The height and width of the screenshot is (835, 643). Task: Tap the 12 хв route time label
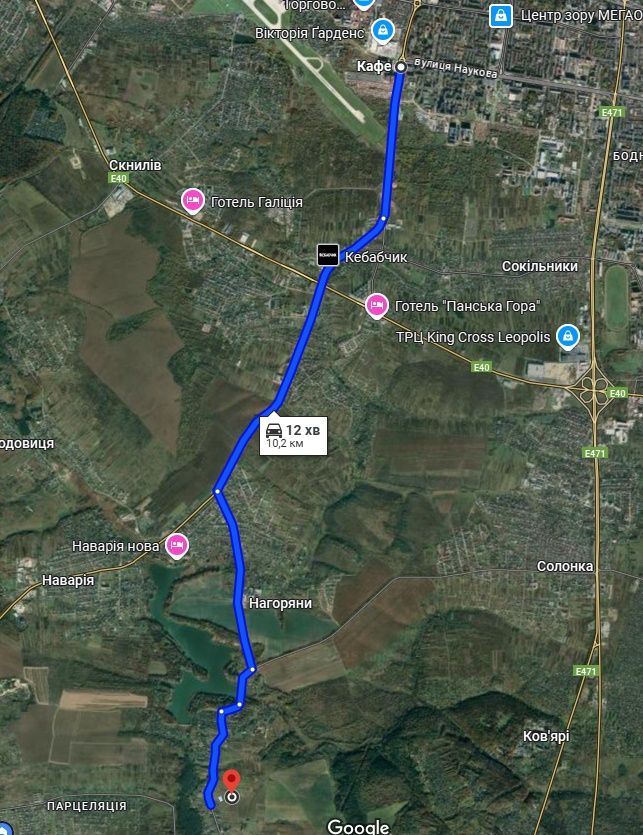(x=293, y=435)
